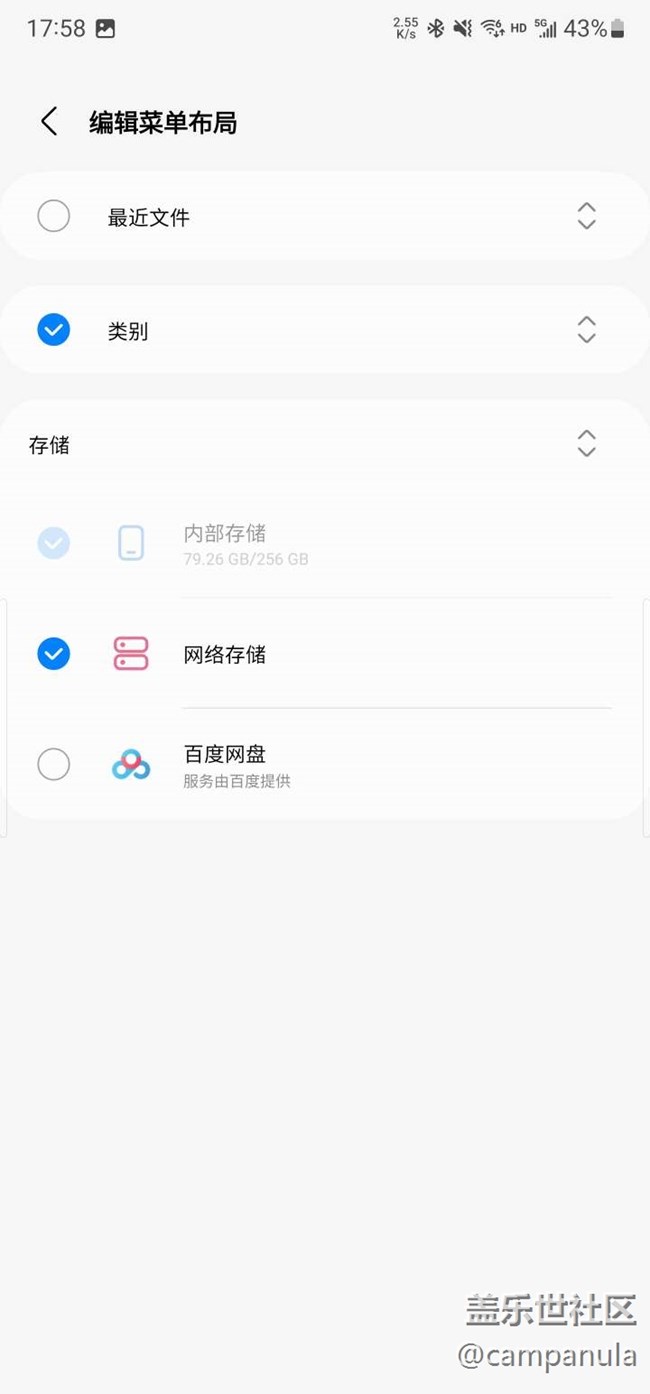This screenshot has width=650, height=1394.
Task: Uncheck the 类别 checkbox
Action: (54, 329)
